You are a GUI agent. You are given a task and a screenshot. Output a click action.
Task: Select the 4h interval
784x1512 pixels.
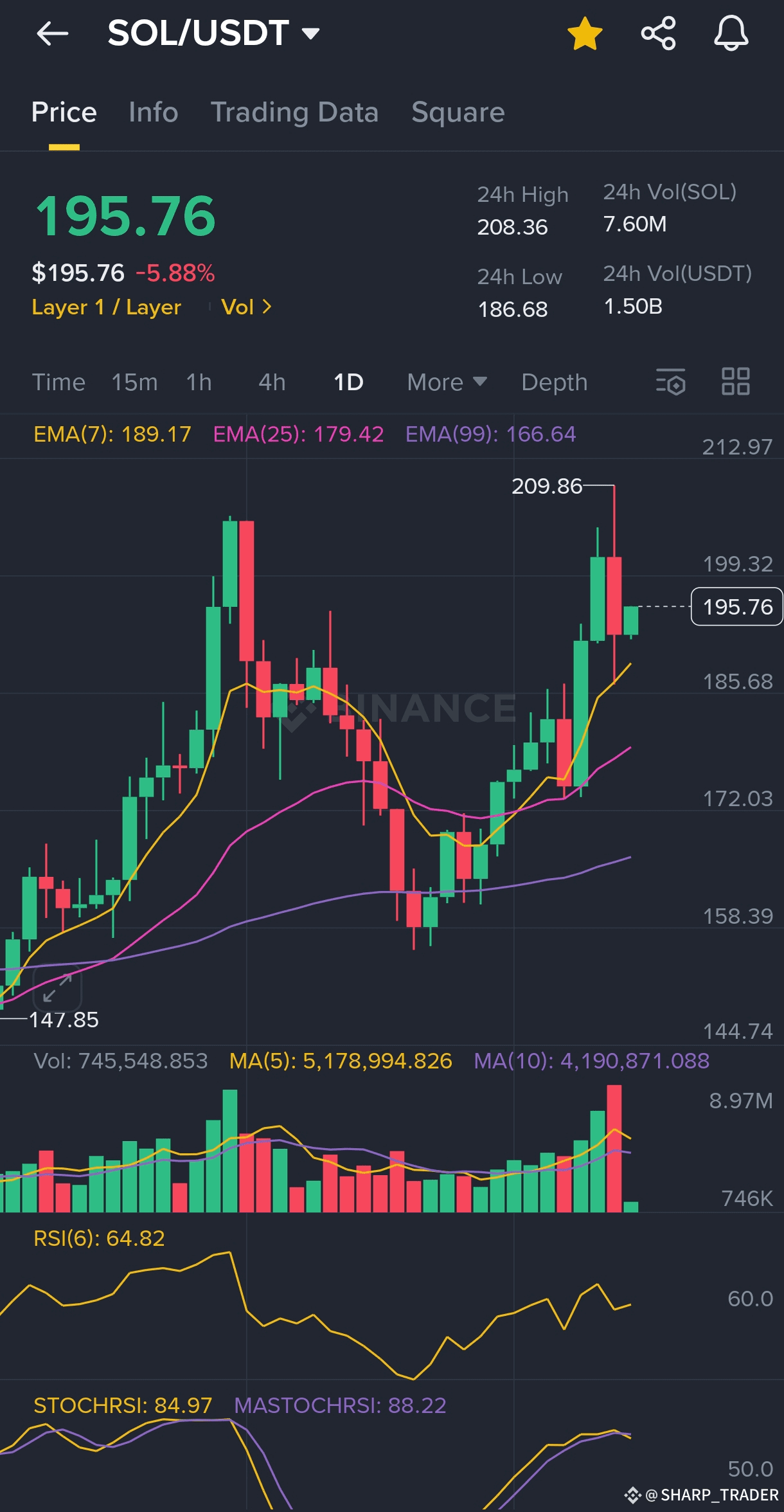pyautogui.click(x=272, y=382)
